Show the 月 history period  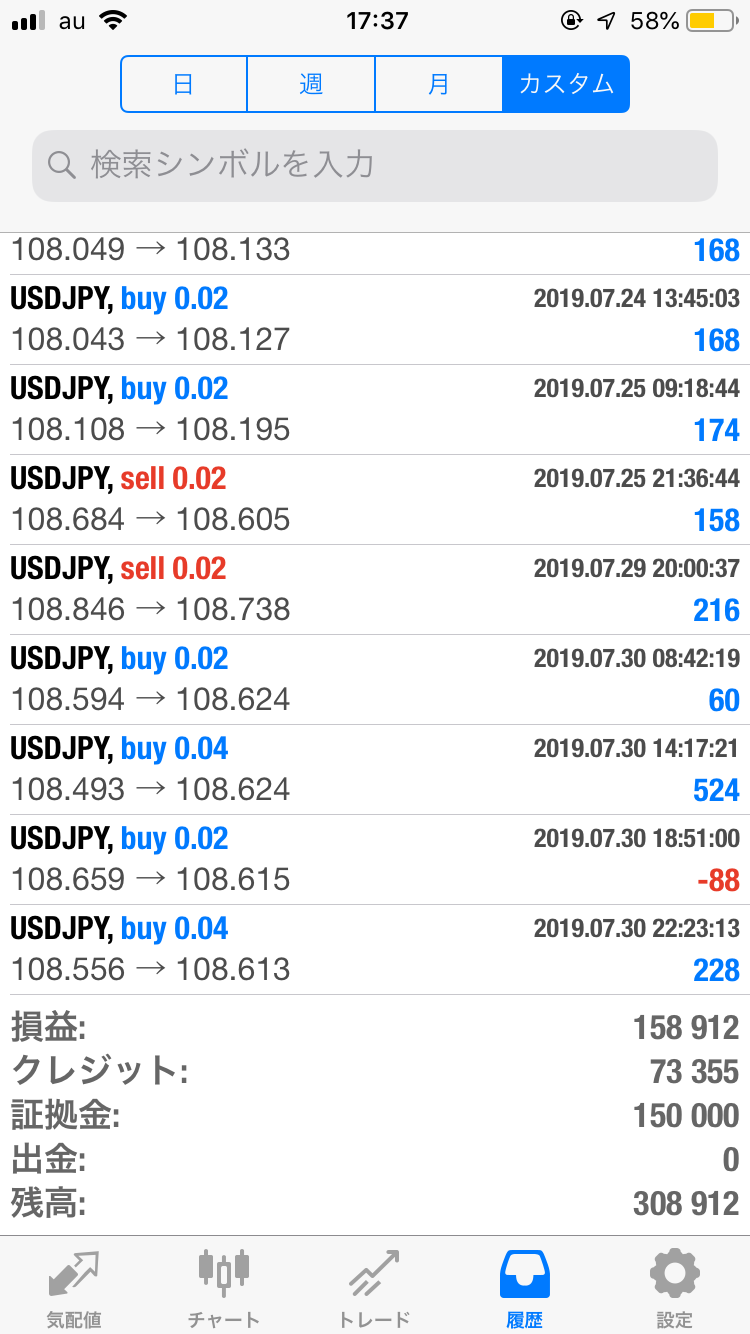pyautogui.click(x=438, y=84)
